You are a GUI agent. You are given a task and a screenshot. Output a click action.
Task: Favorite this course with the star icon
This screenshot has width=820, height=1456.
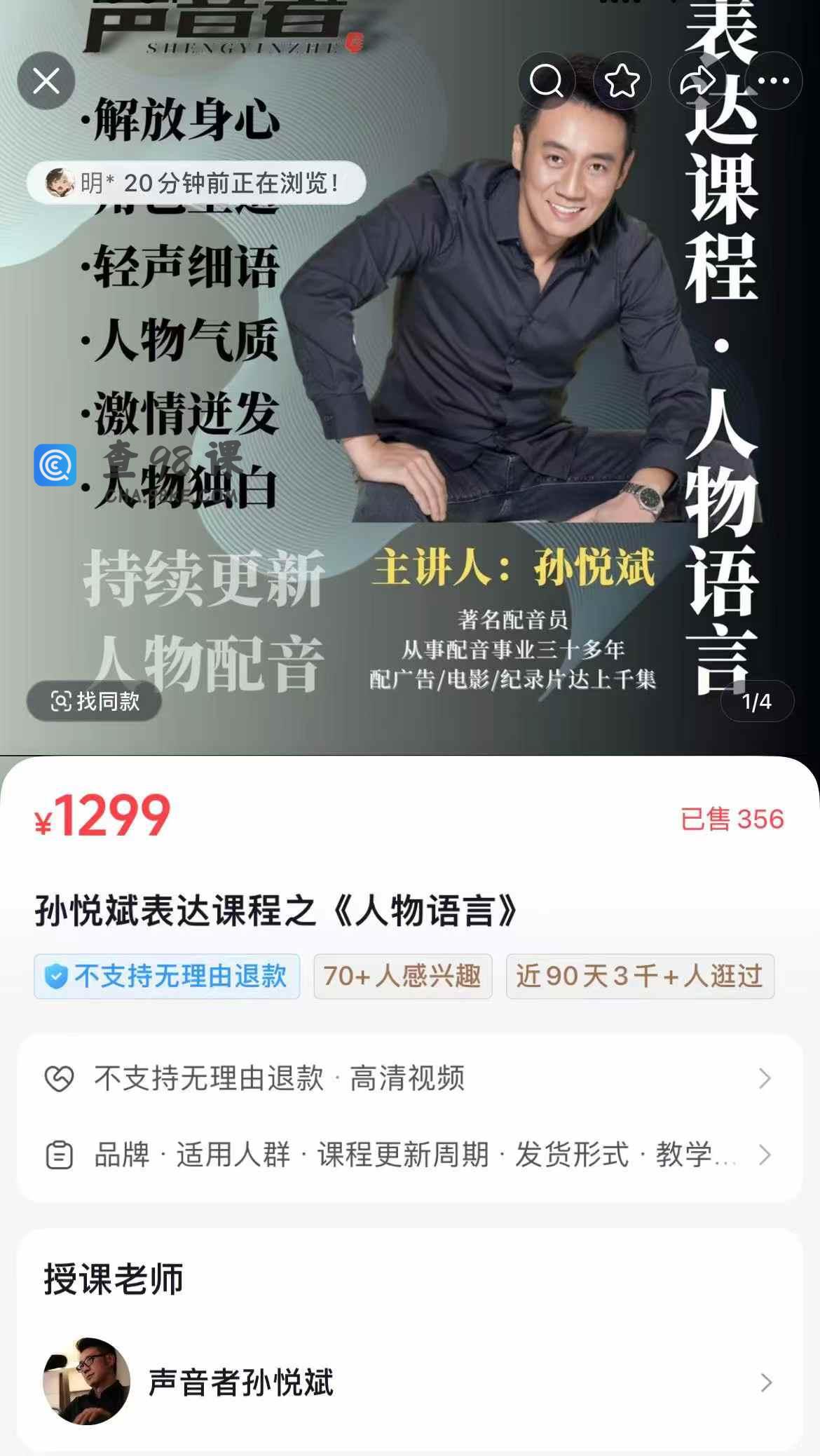(x=622, y=81)
